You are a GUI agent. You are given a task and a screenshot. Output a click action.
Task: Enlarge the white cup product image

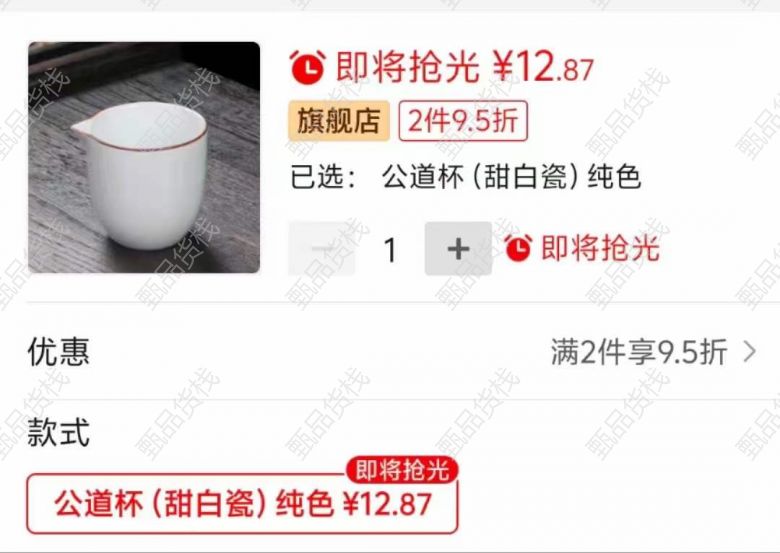[144, 158]
